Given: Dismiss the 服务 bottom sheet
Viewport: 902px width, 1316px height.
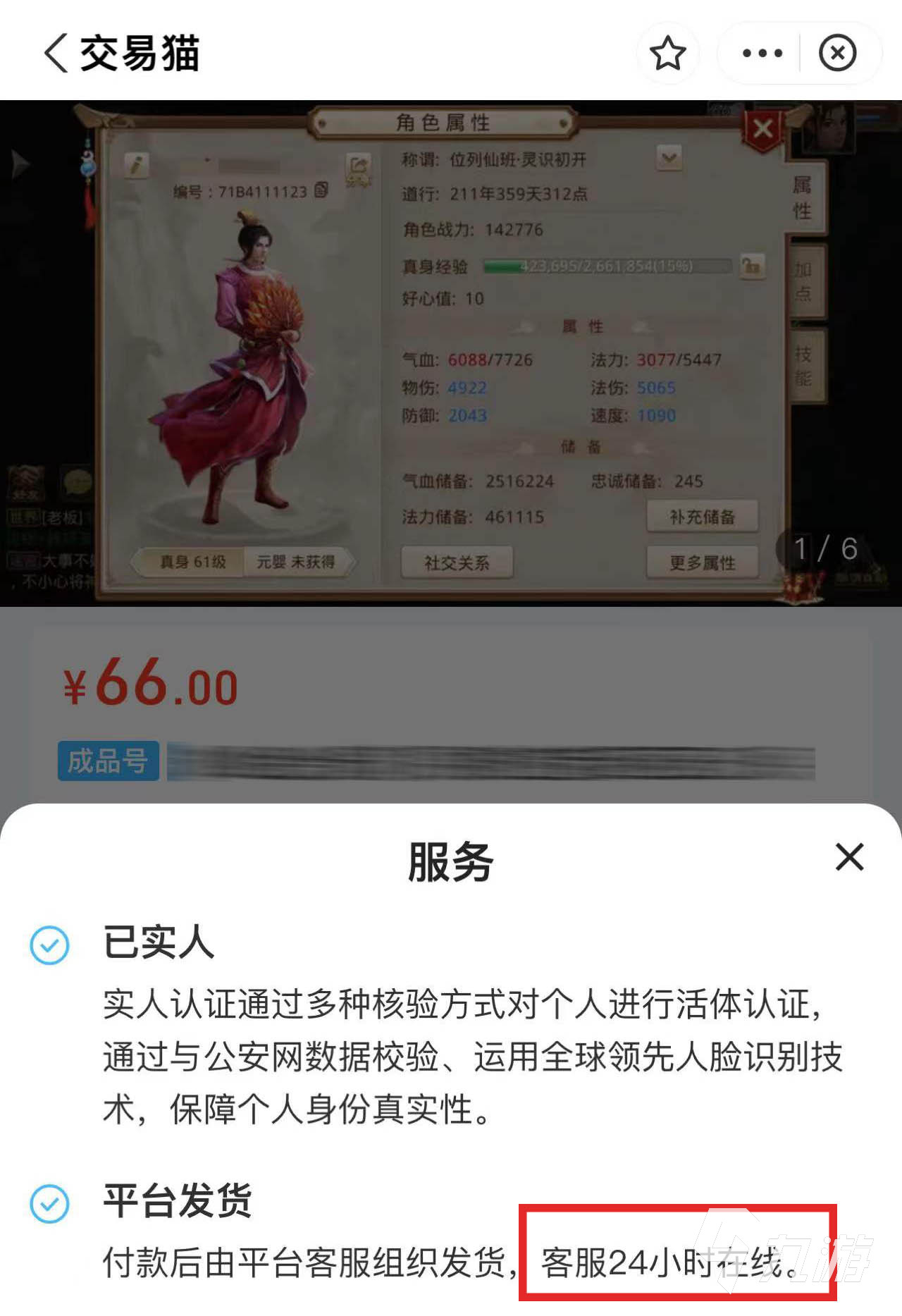Looking at the screenshot, I should (x=849, y=857).
